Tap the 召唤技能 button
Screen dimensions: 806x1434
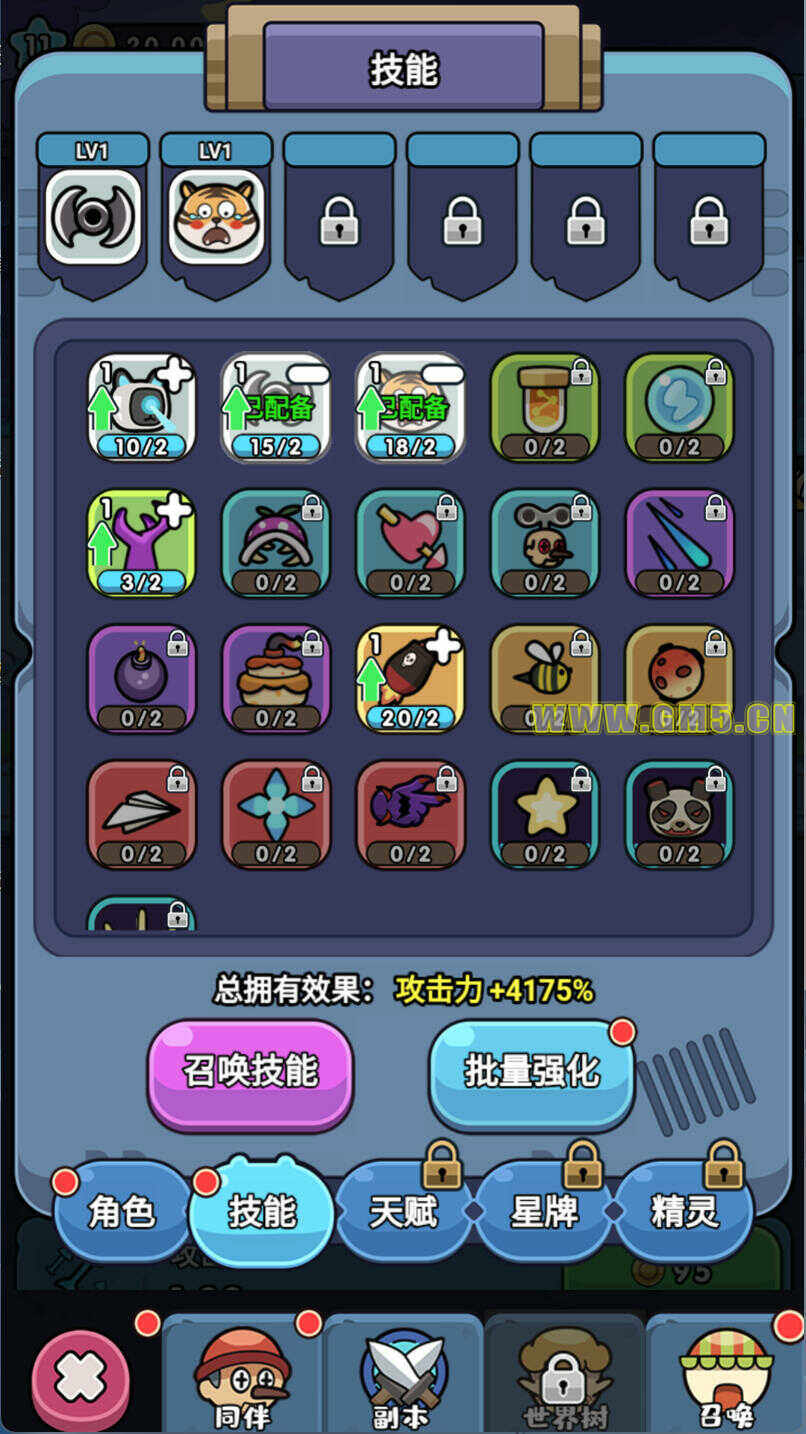tap(250, 1072)
